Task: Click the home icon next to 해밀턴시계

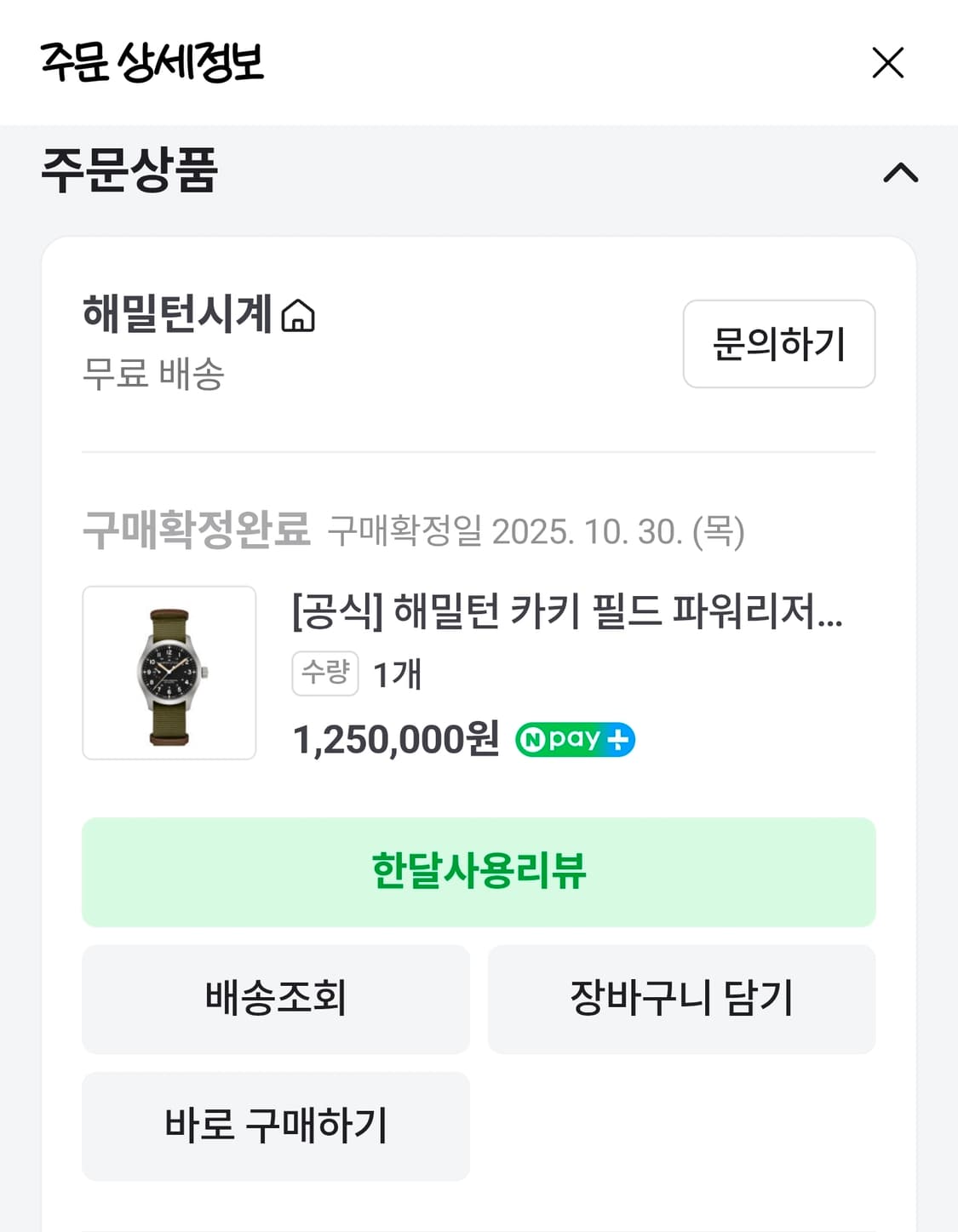Action: 300,318
